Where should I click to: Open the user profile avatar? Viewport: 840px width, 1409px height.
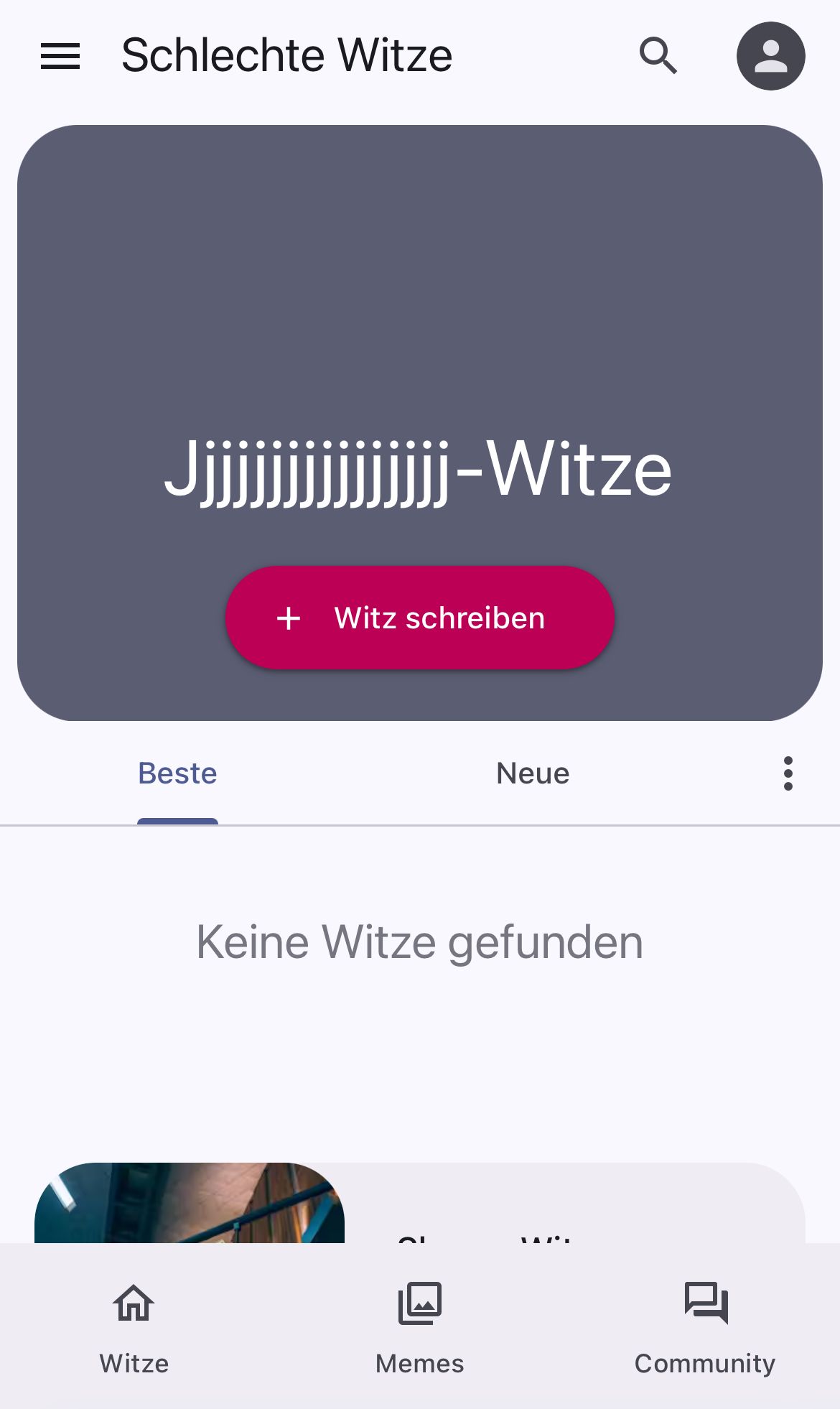point(770,56)
